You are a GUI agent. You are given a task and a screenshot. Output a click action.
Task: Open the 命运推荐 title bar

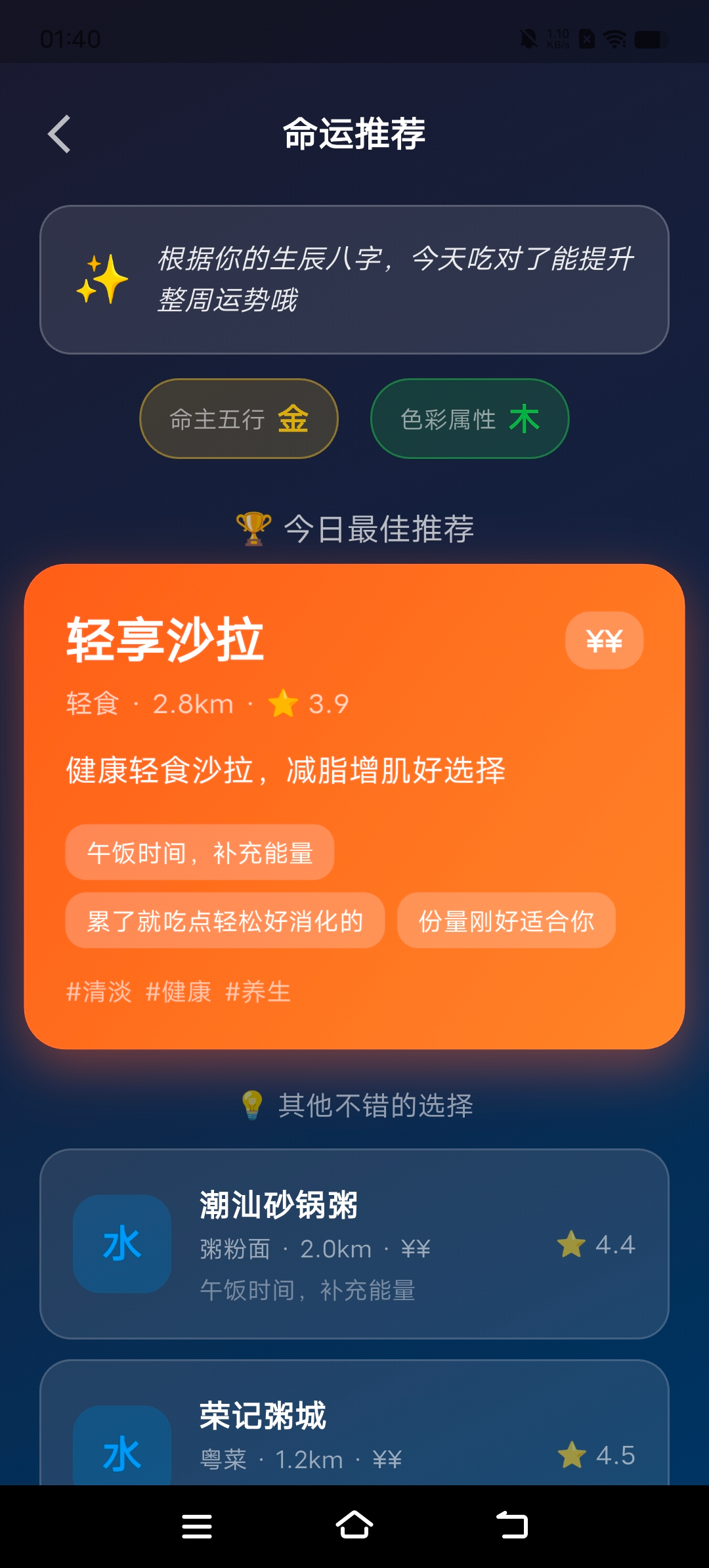click(x=354, y=135)
